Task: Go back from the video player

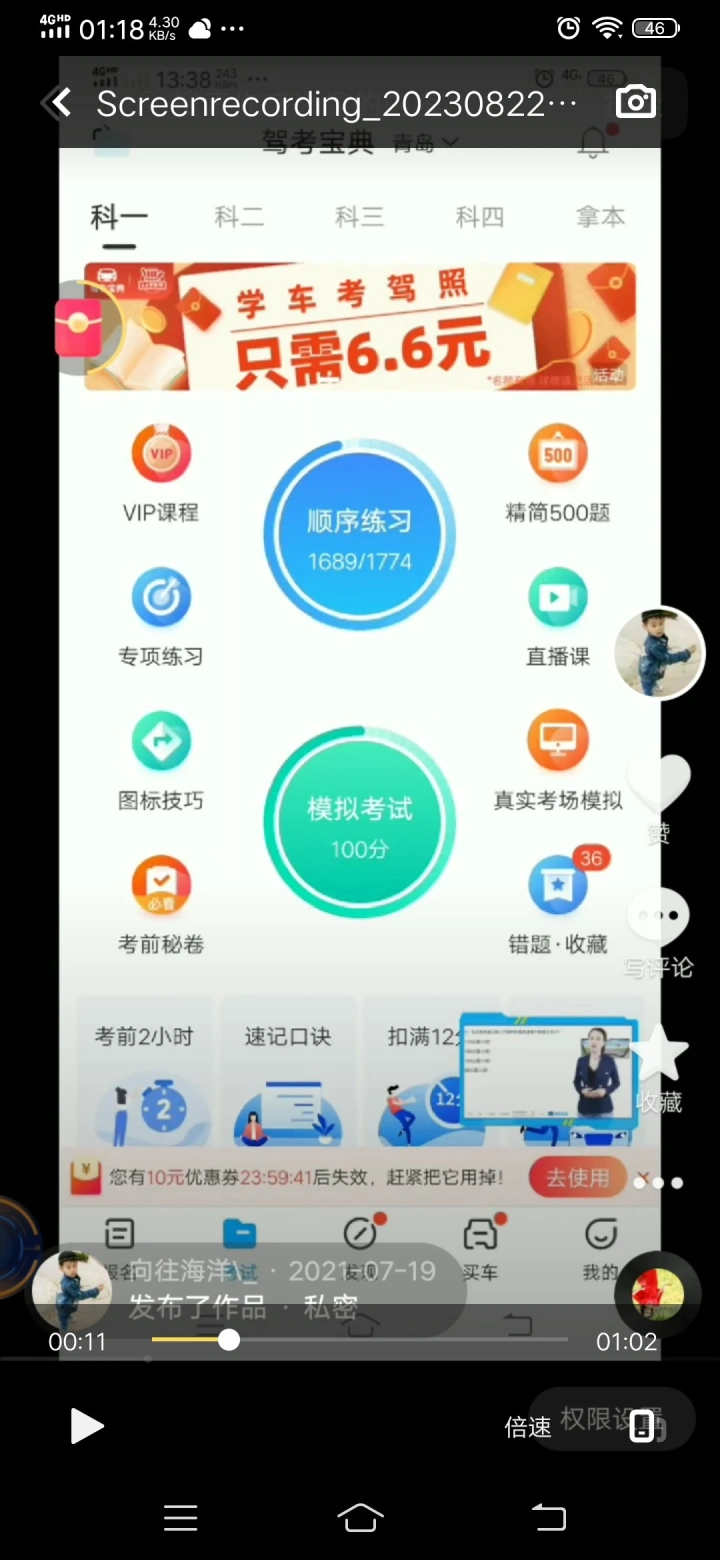Action: (61, 102)
